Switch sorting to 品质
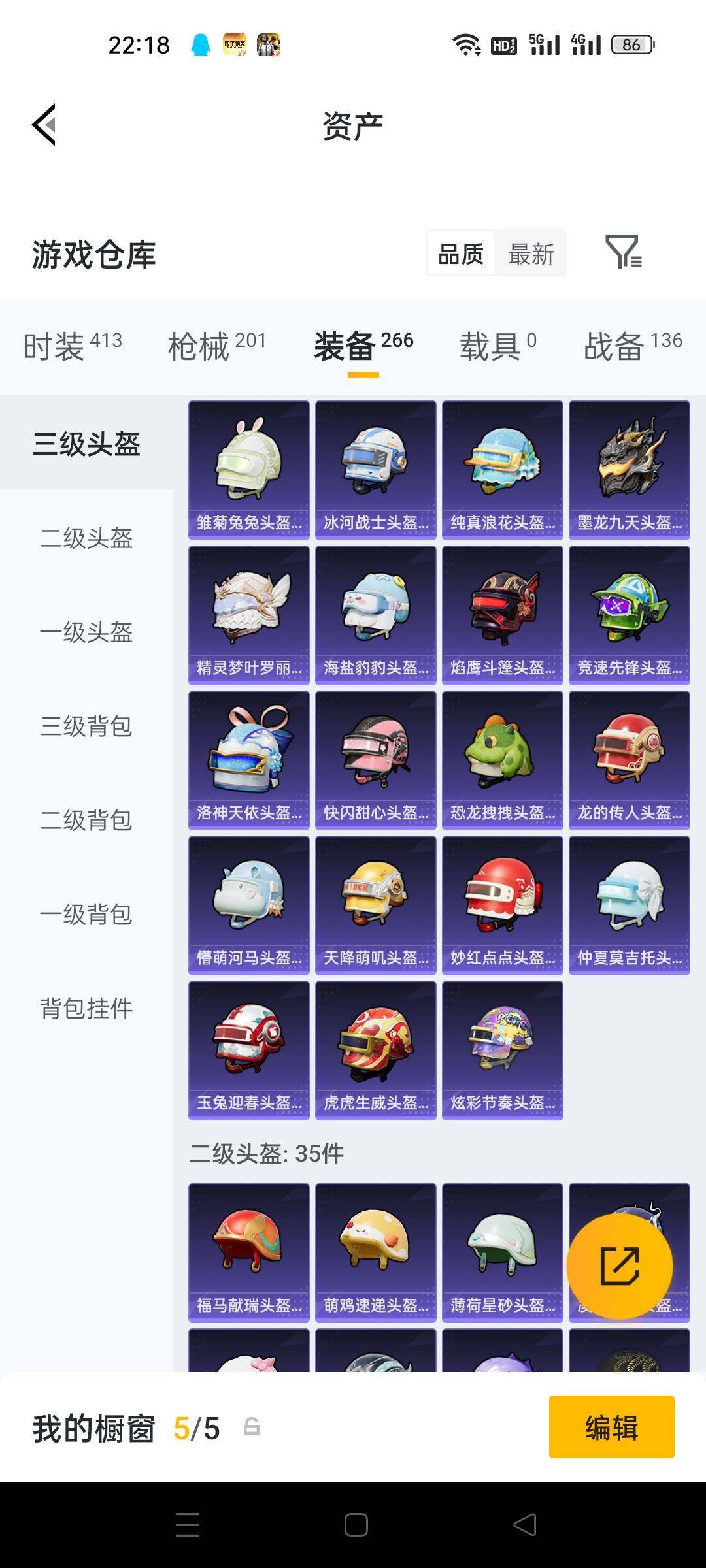This screenshot has width=706, height=1568. tap(460, 253)
